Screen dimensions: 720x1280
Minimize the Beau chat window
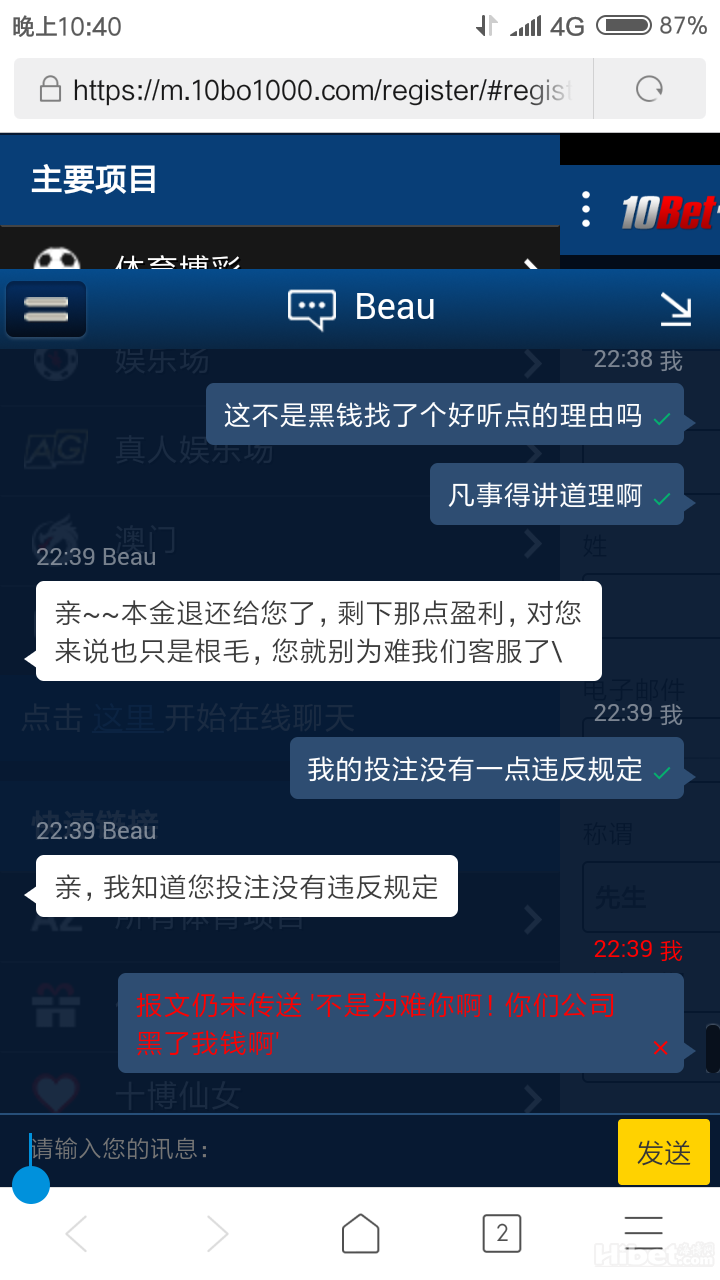coord(676,309)
